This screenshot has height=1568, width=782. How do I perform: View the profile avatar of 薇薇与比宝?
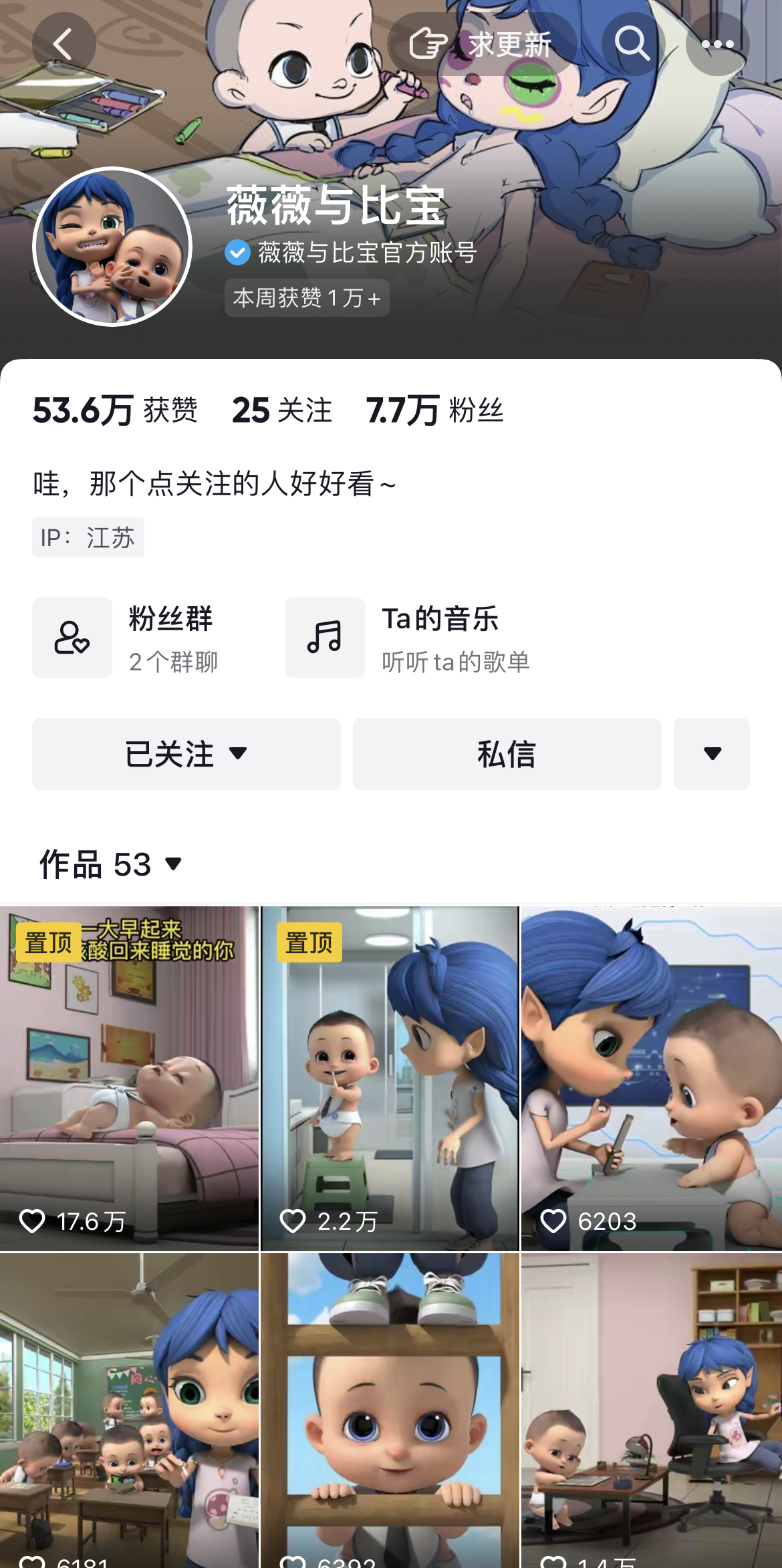(x=112, y=247)
